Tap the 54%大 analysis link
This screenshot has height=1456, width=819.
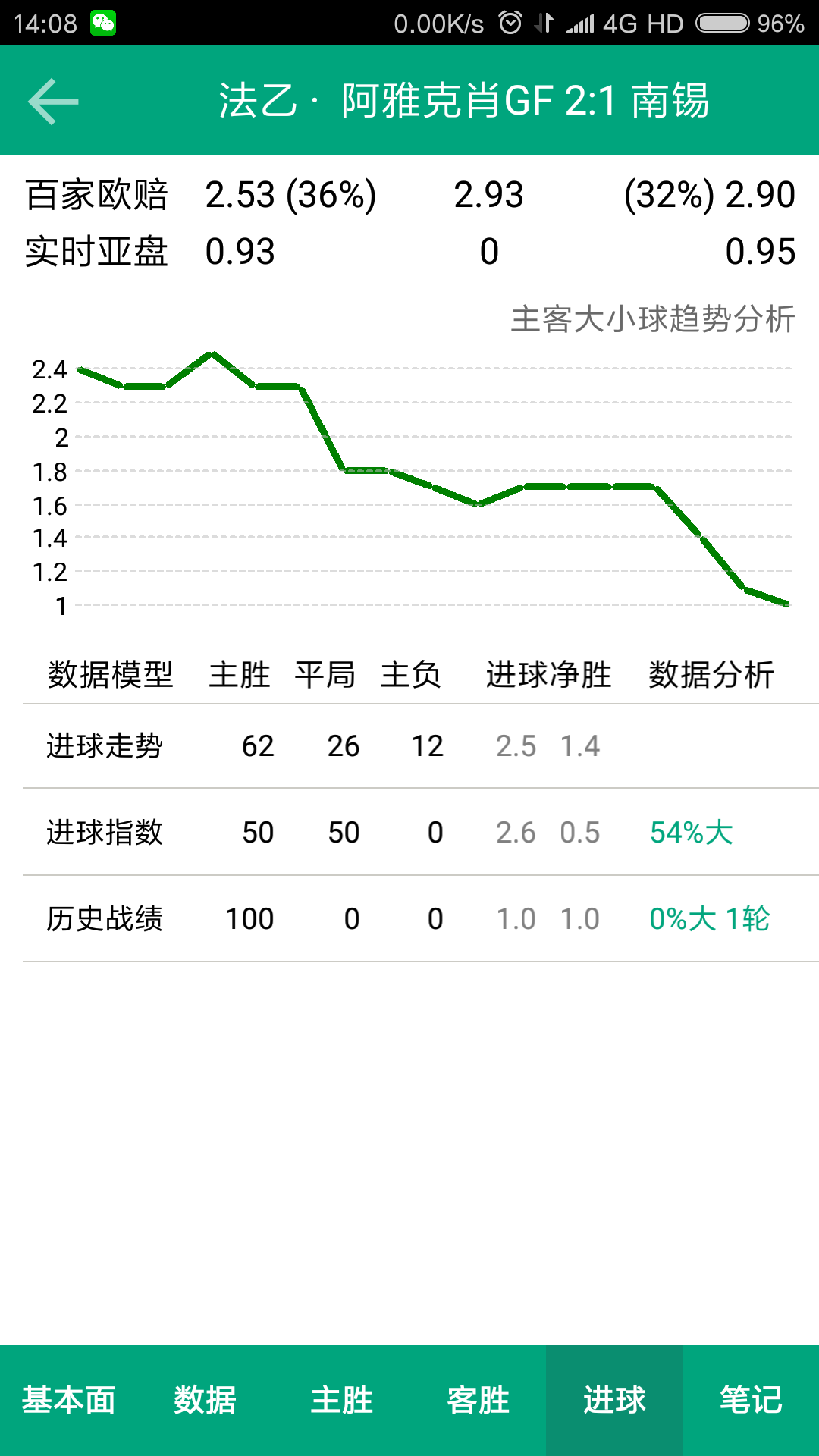[692, 832]
